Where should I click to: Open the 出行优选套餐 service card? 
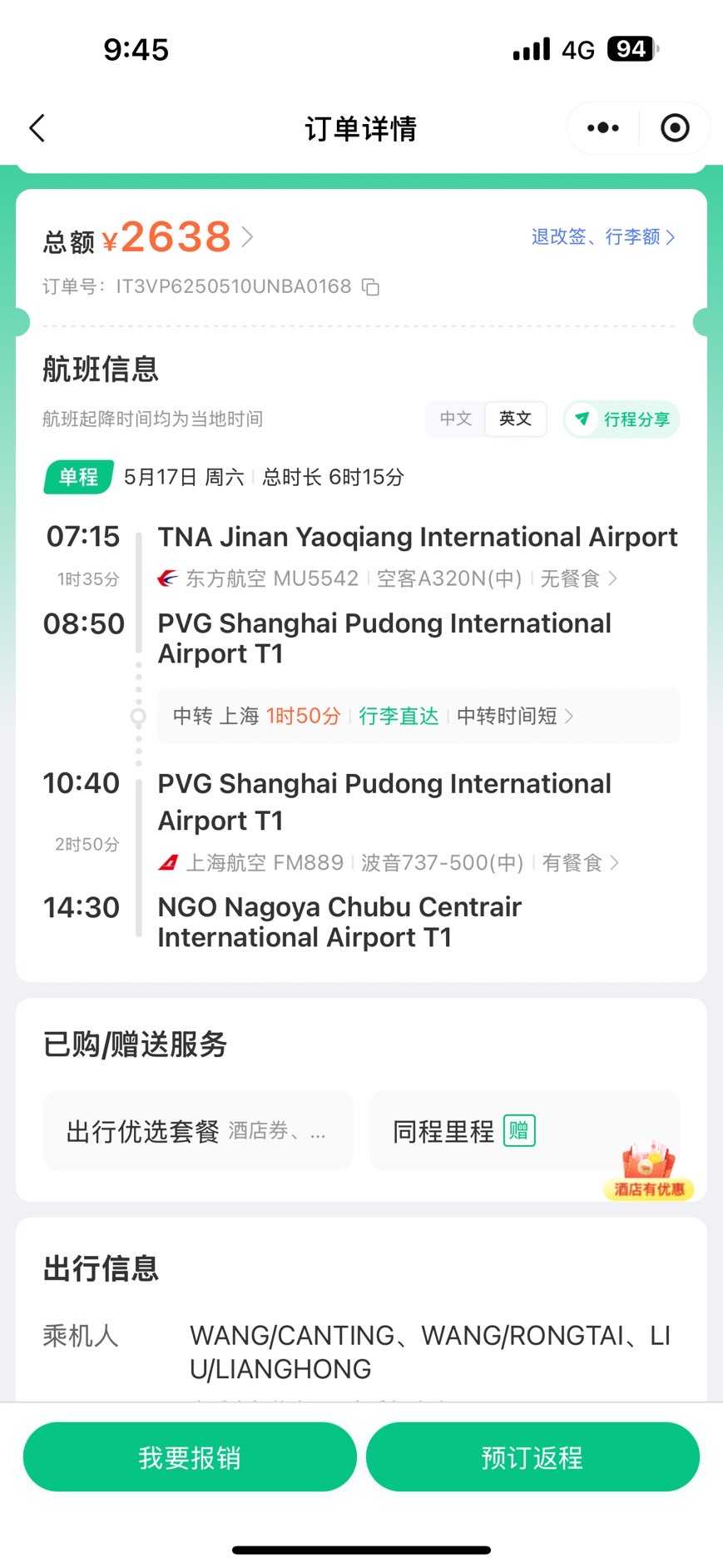[198, 1131]
